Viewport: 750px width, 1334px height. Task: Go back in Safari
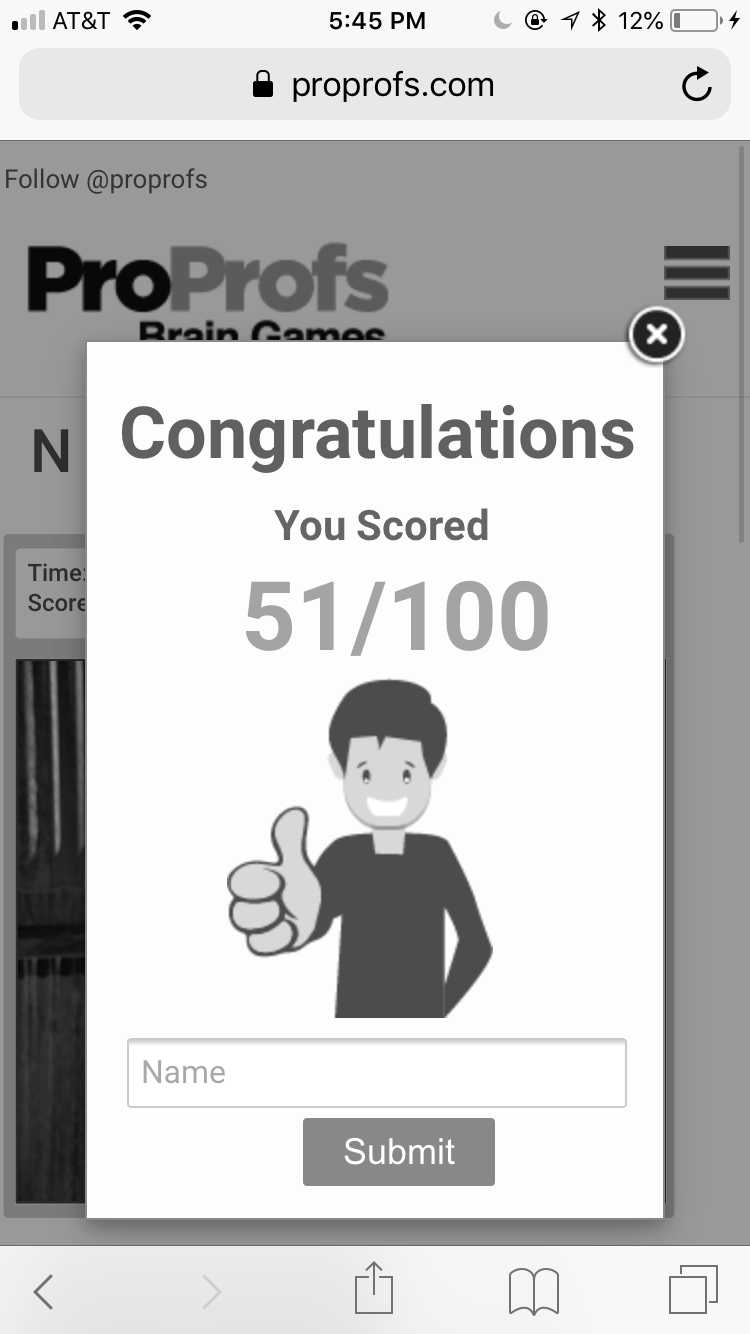(42, 1292)
